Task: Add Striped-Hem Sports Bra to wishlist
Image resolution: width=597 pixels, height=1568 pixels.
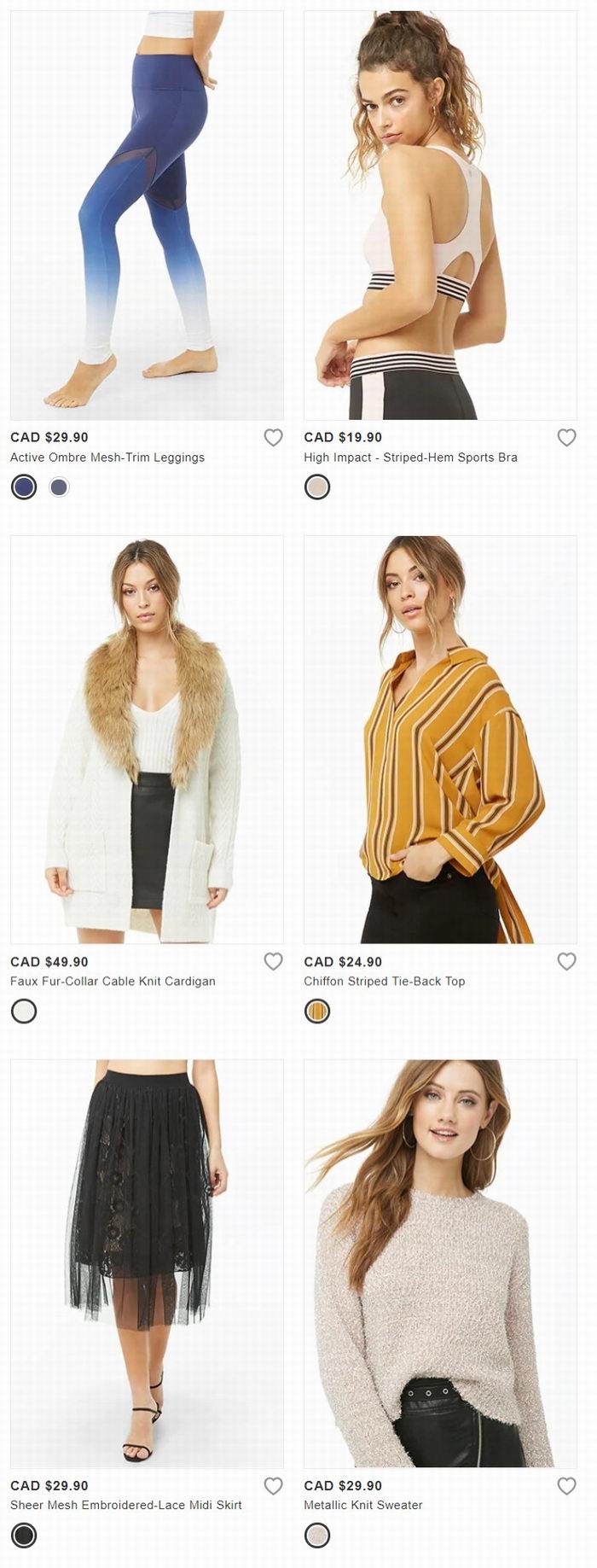Action: pos(566,438)
